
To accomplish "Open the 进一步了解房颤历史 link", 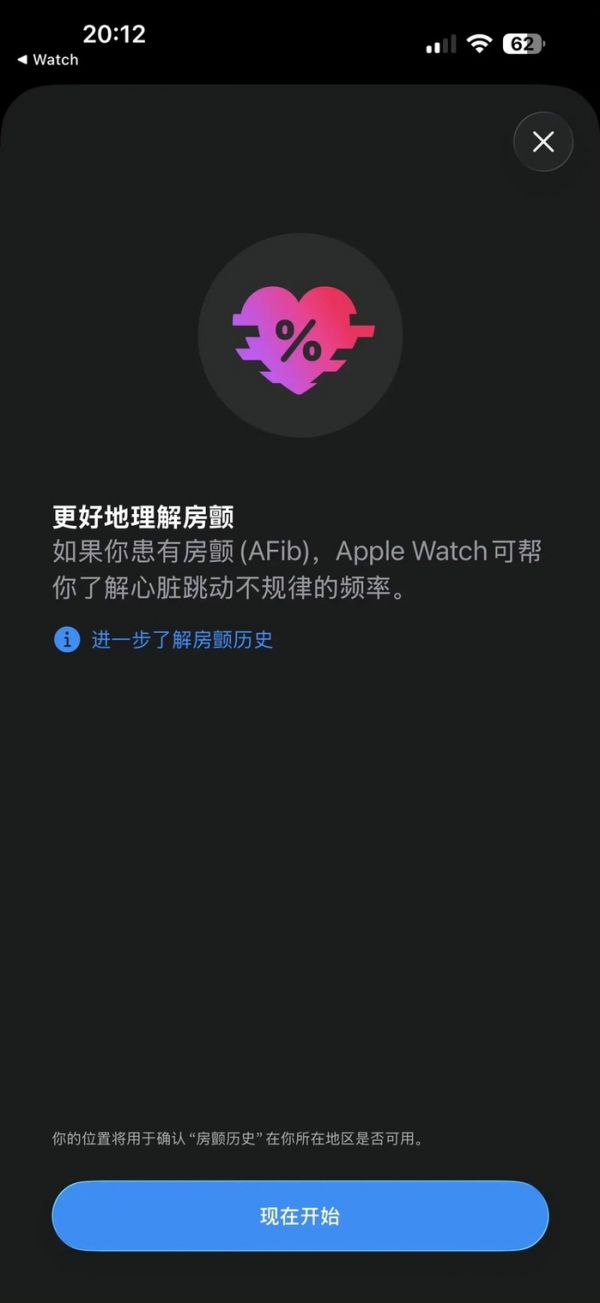I will tap(182, 640).
